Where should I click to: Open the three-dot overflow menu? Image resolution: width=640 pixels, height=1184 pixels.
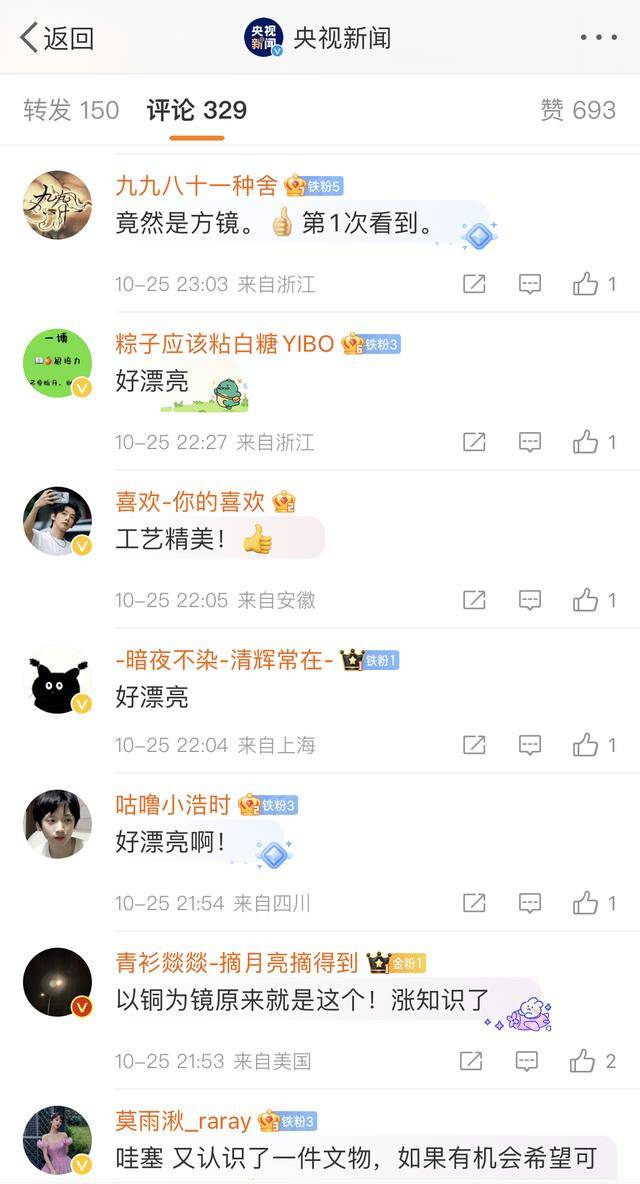598,38
